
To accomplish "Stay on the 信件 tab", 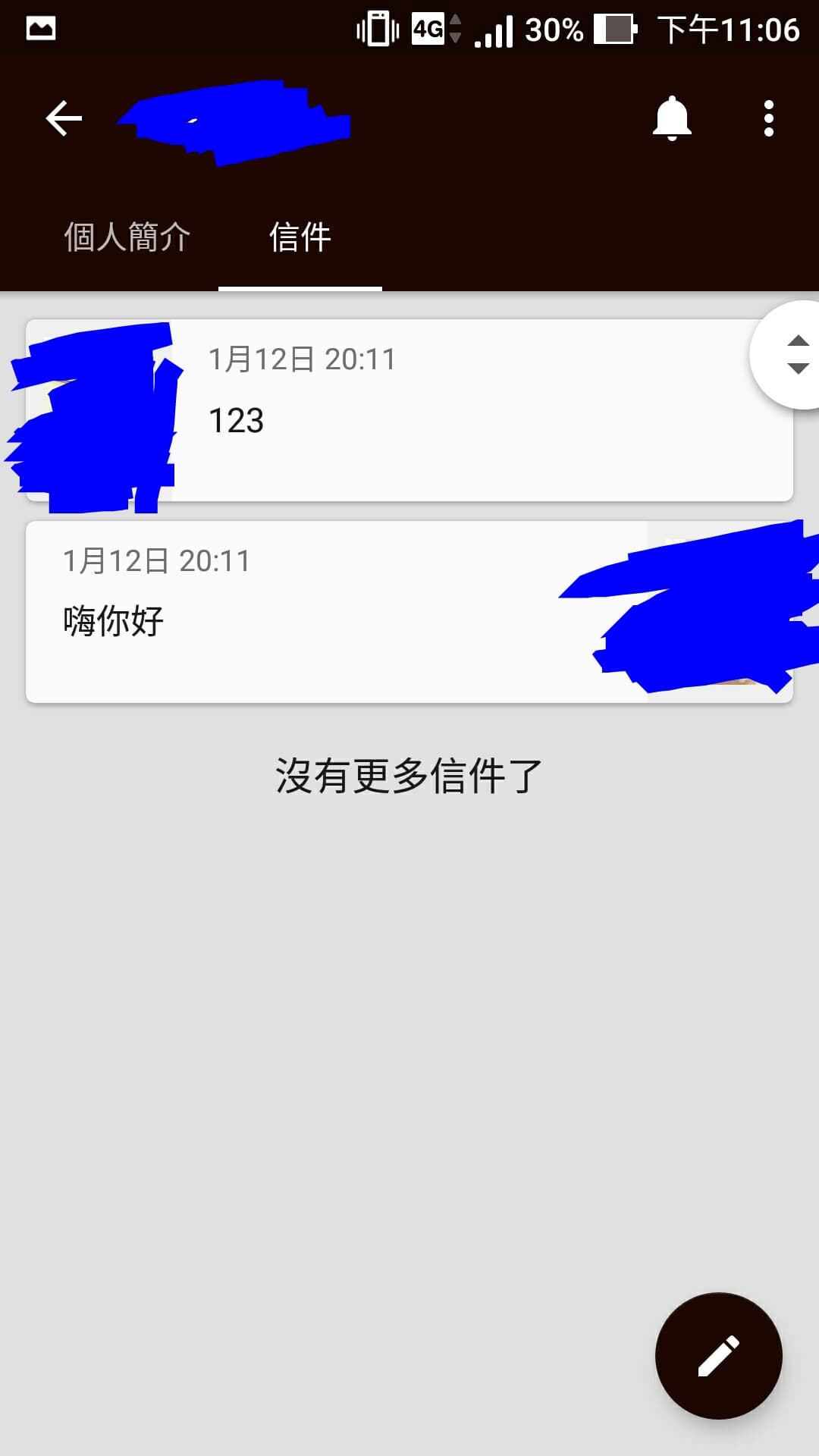I will pos(300,237).
